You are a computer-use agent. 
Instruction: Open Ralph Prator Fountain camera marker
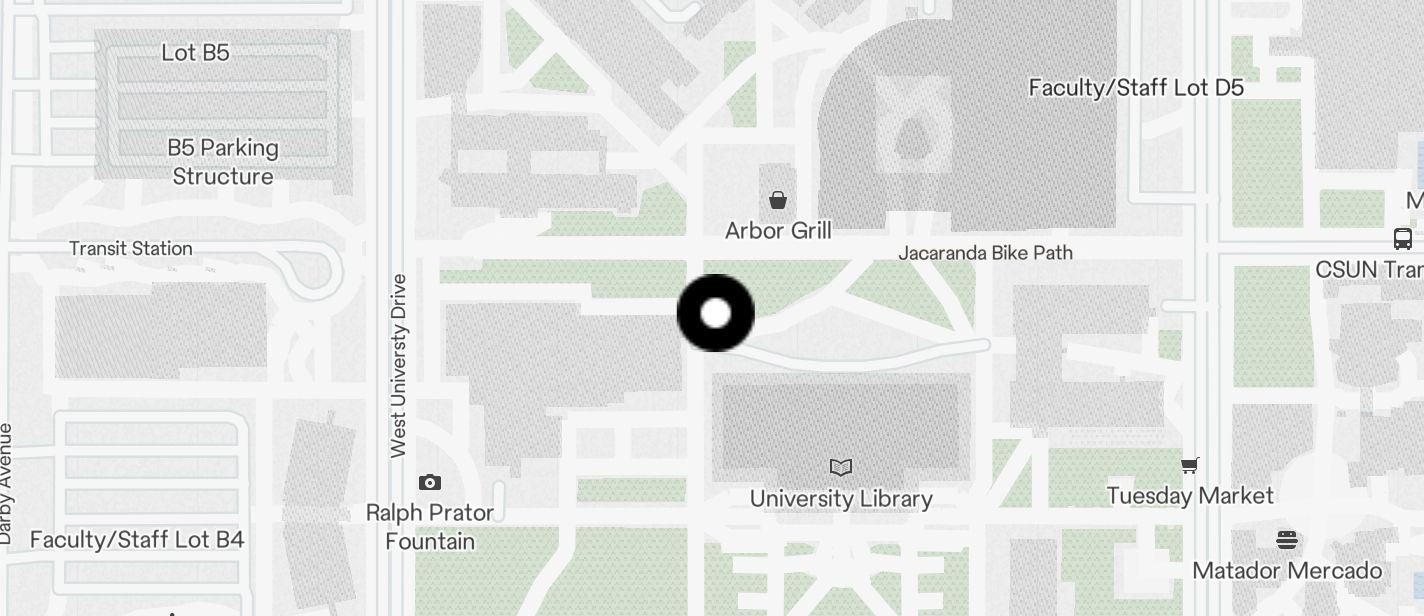point(430,483)
